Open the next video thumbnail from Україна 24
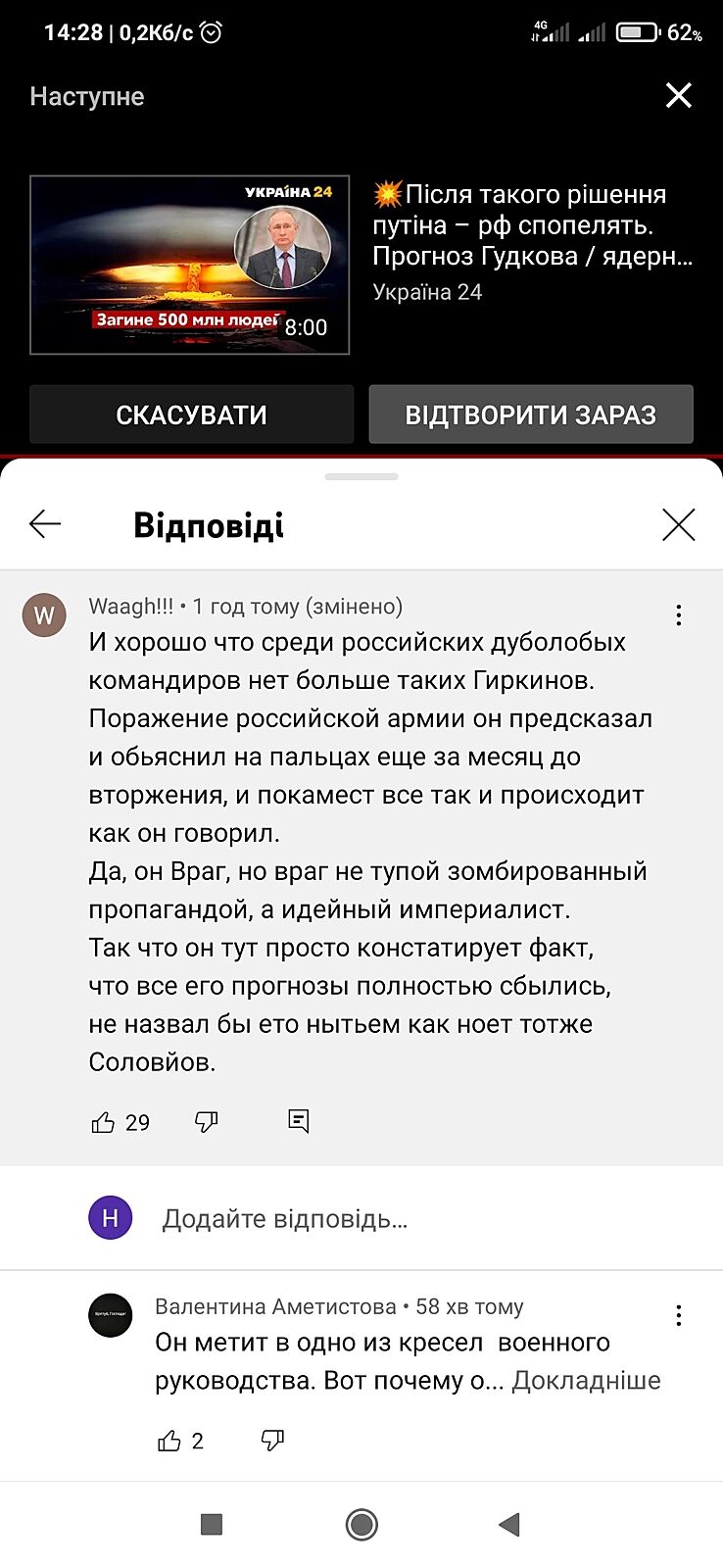Viewport: 723px width, 1568px height. coord(190,264)
